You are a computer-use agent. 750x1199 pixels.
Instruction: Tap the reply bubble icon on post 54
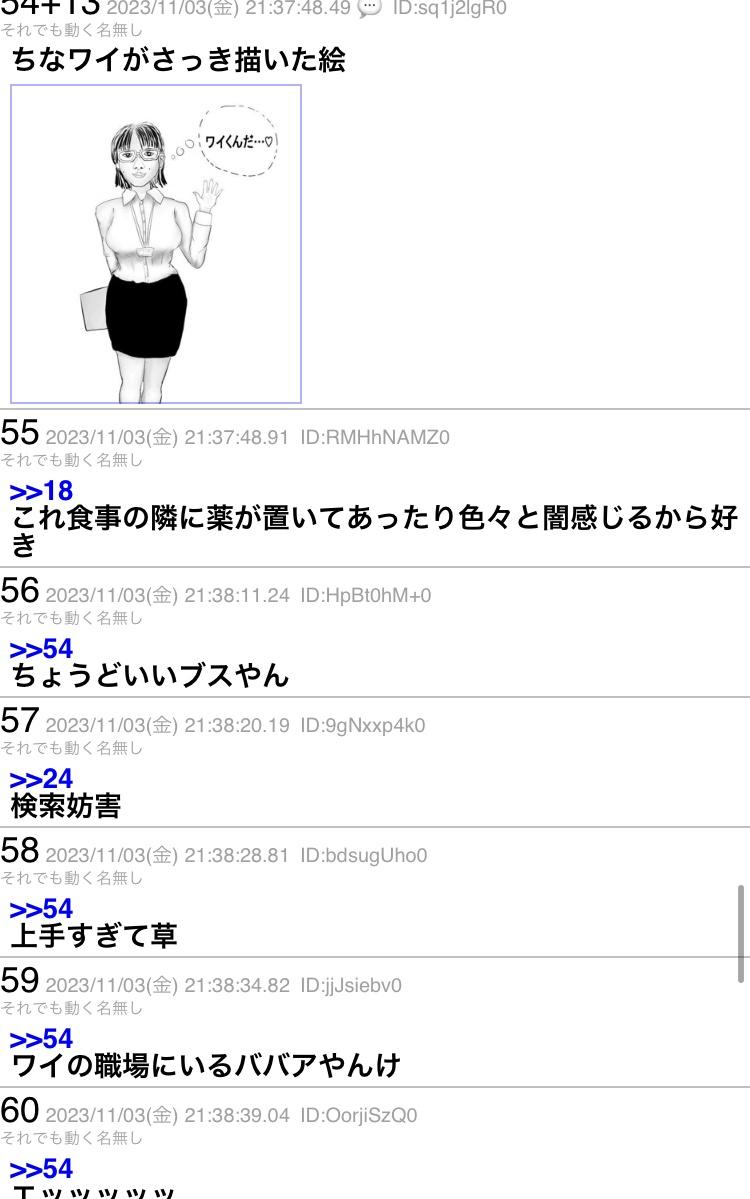pos(369,8)
